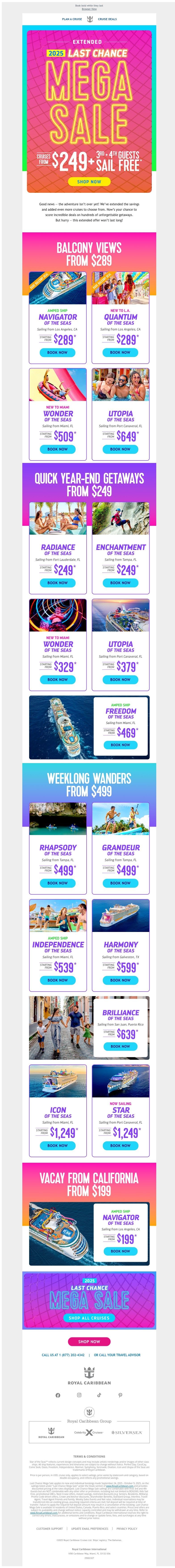Viewport: 175px width, 1568px height.
Task: Open the Browser View link
Action: click(x=89, y=9)
